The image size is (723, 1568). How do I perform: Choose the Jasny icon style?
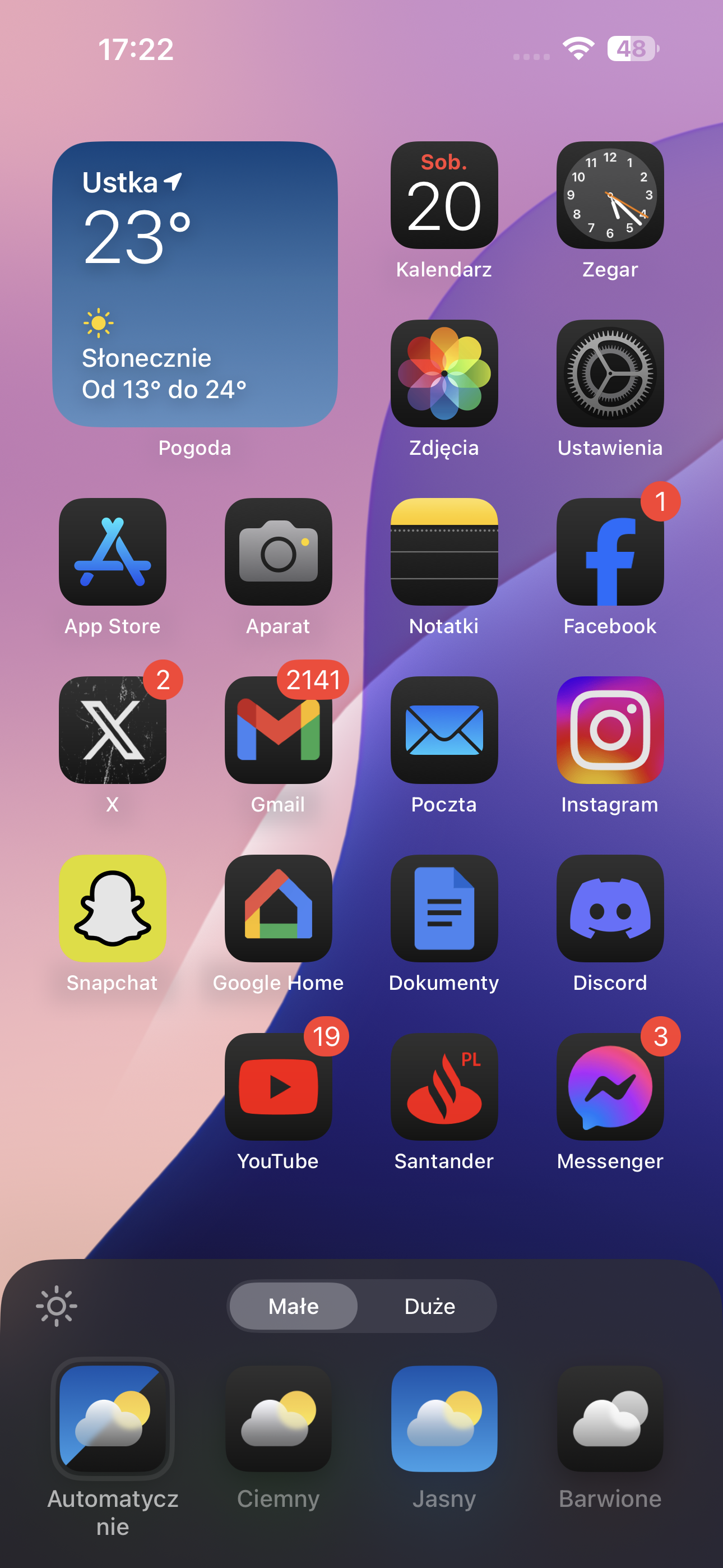444,1418
